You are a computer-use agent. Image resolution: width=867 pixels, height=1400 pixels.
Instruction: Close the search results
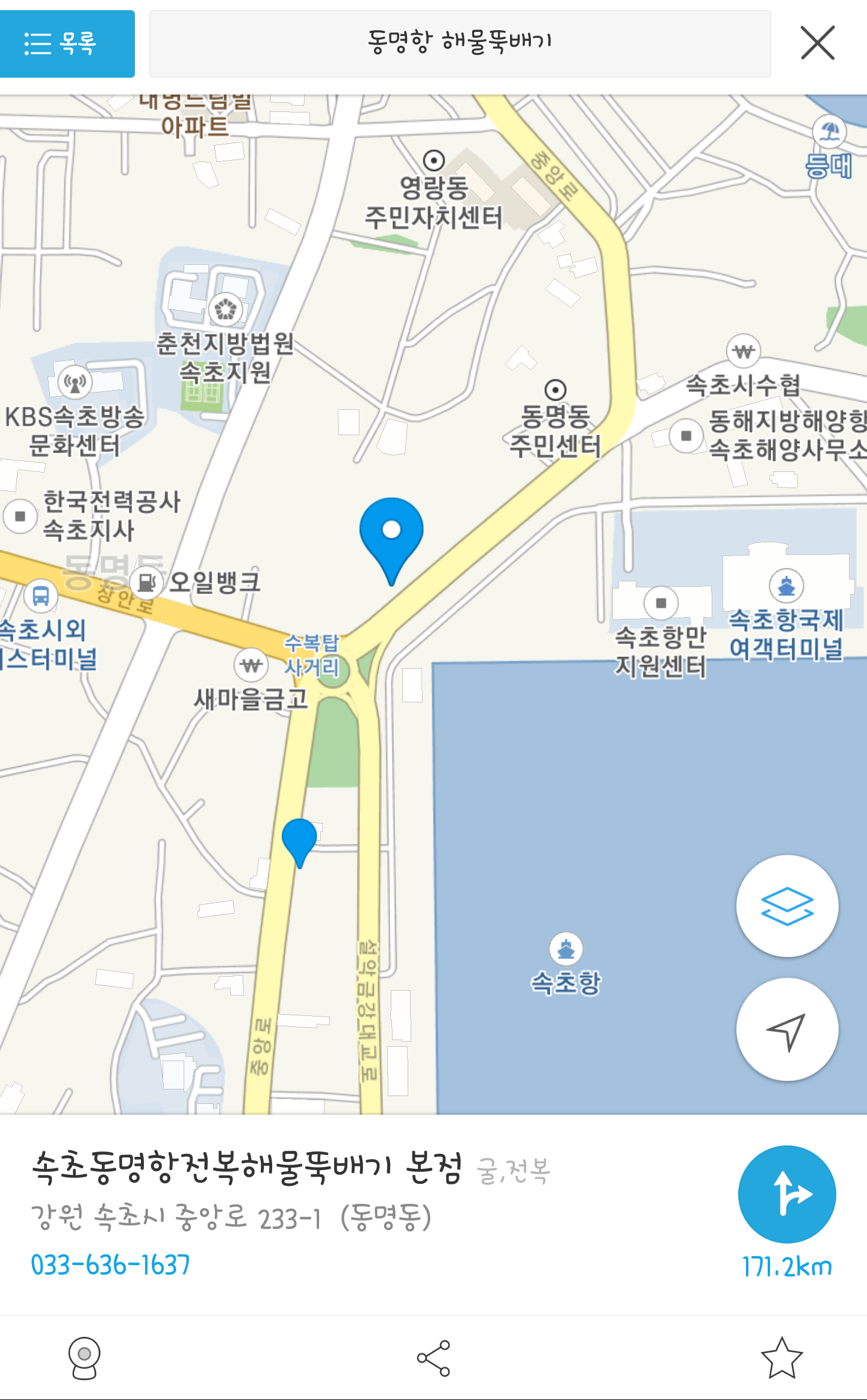(x=817, y=43)
